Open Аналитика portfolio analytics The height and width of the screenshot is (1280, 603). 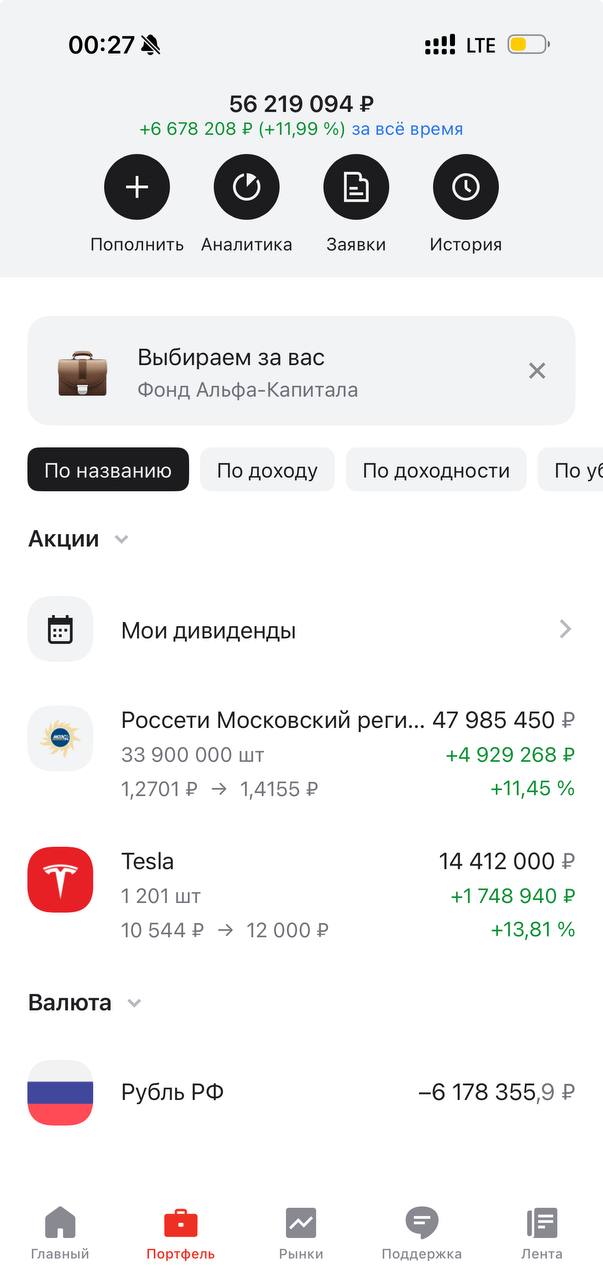(x=246, y=187)
